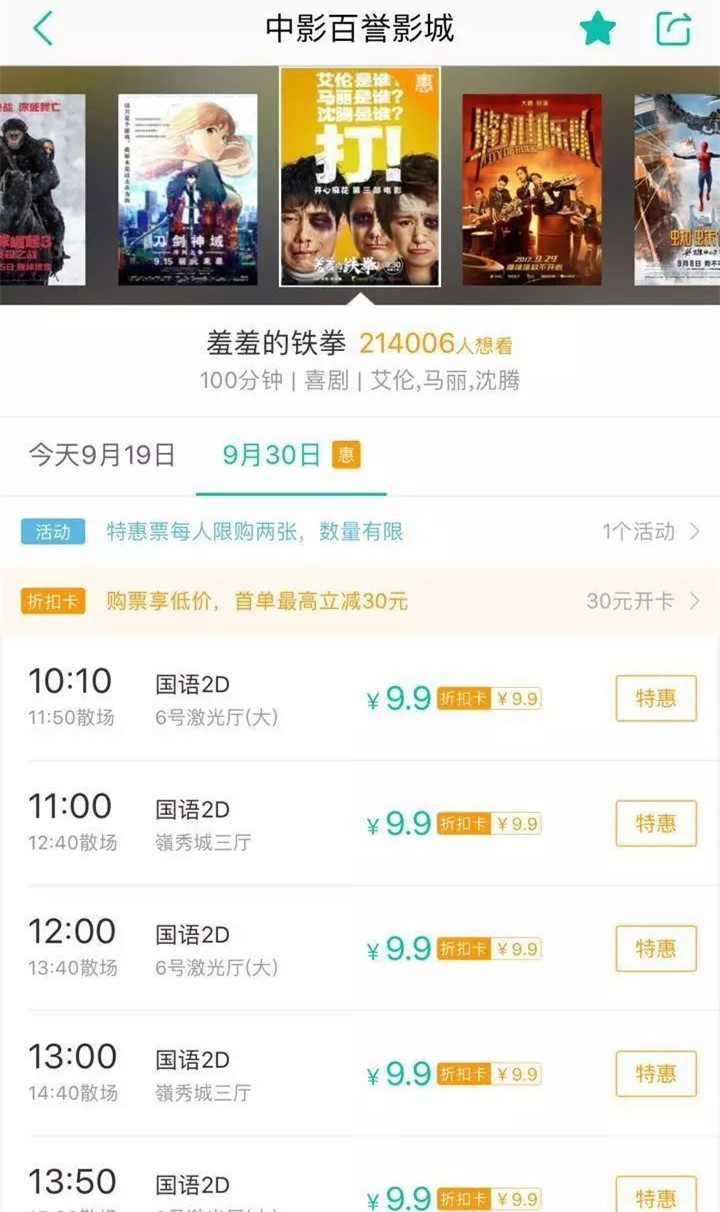720x1212 pixels.
Task: Buy 特惠 ticket for 10:10 showing
Action: pos(655,698)
